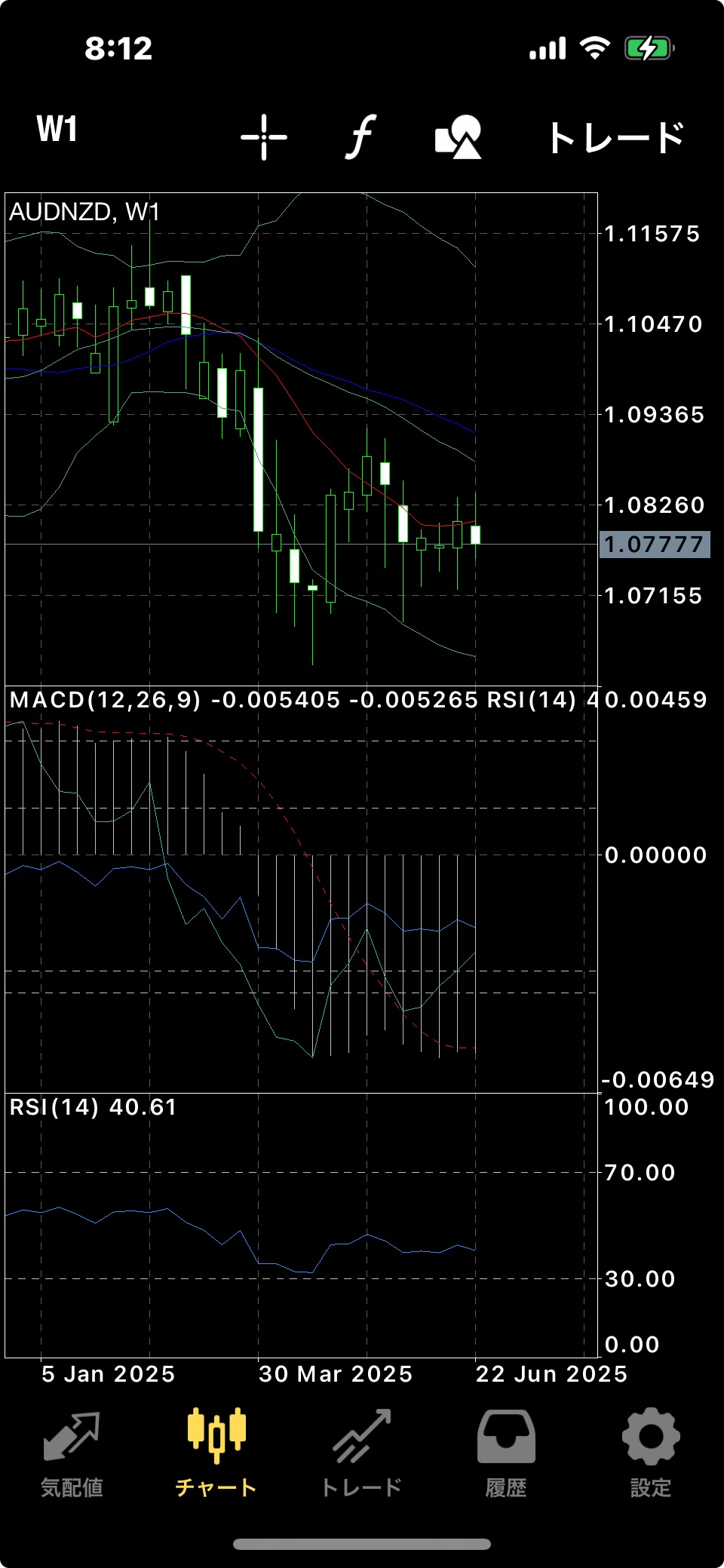Change the W1 timeframe setting

[x=57, y=130]
